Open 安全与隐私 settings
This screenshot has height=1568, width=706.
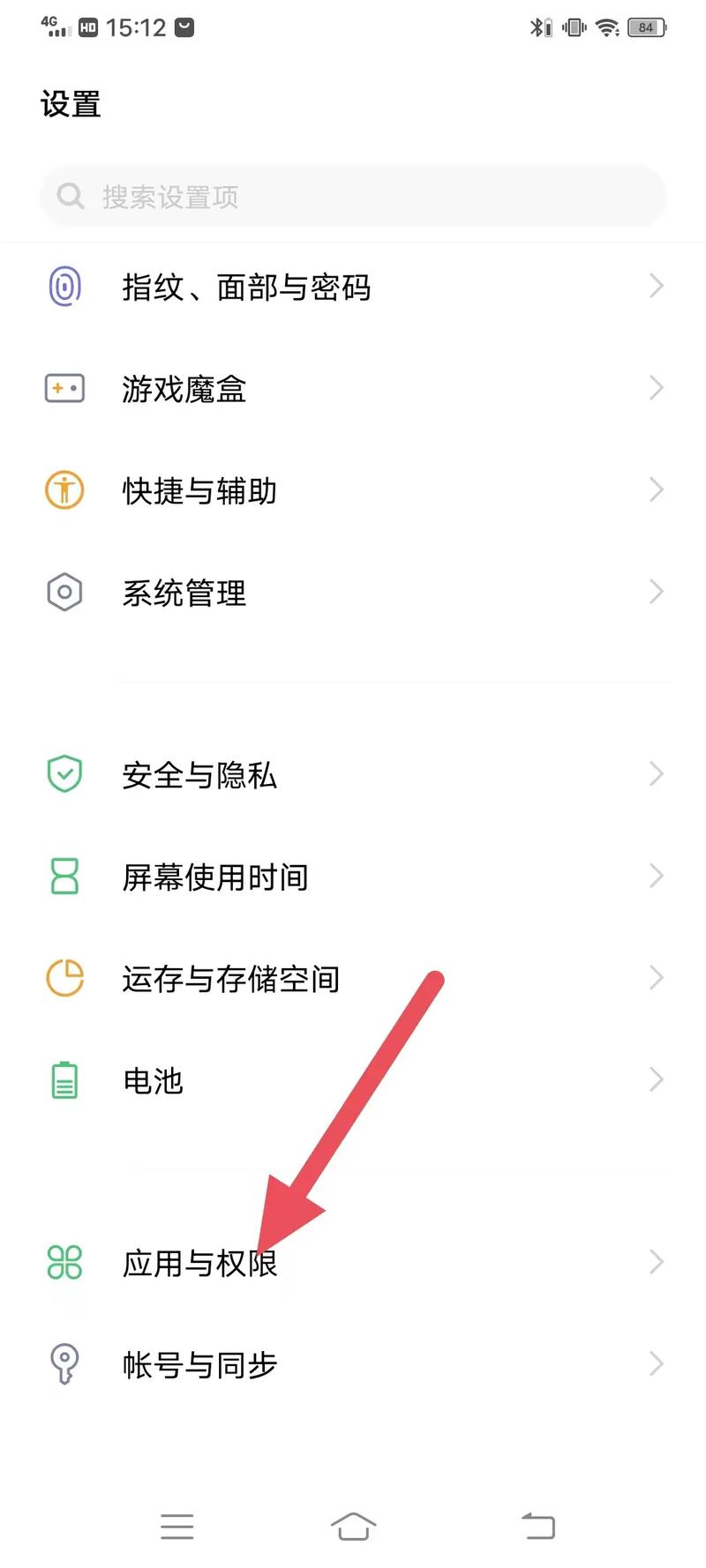(353, 774)
